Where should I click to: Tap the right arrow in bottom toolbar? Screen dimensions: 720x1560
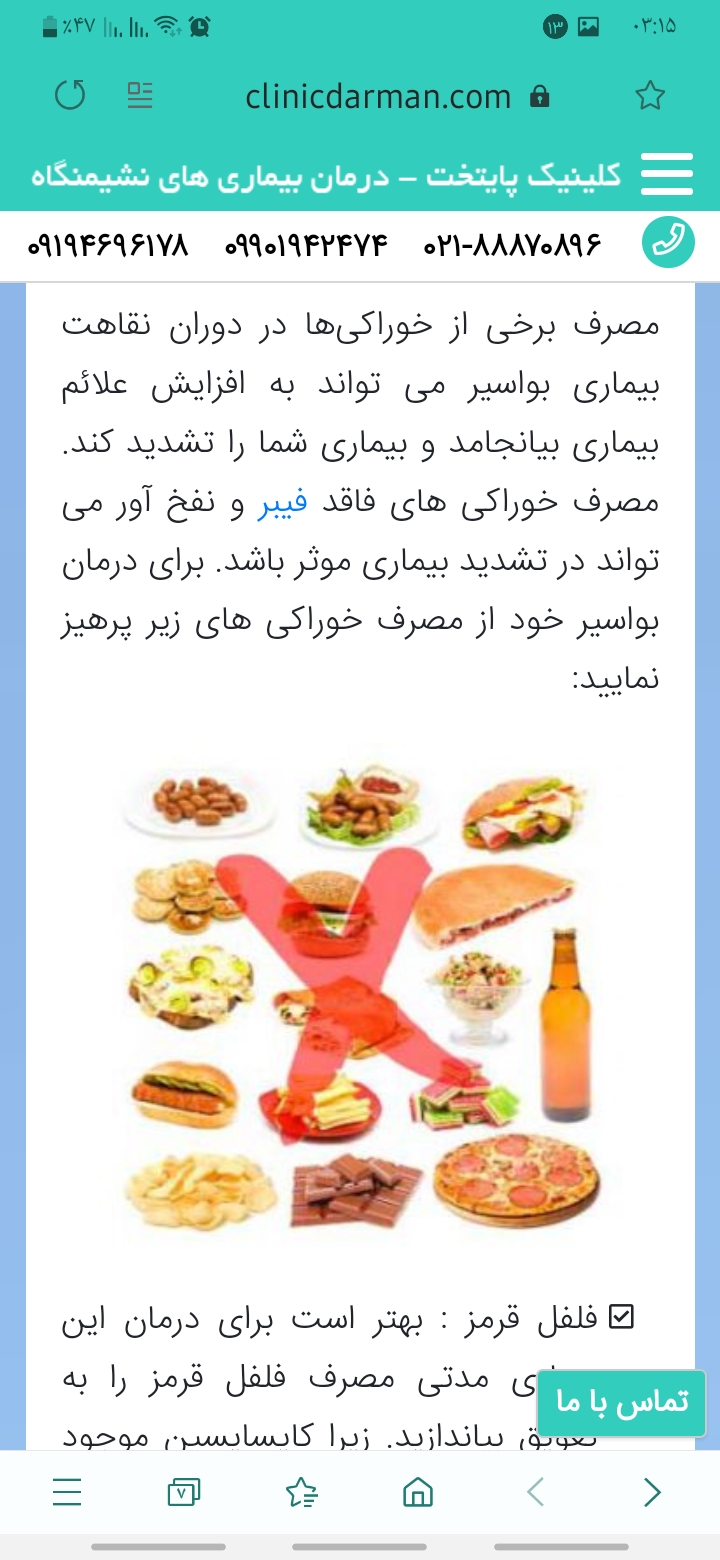coord(652,1493)
